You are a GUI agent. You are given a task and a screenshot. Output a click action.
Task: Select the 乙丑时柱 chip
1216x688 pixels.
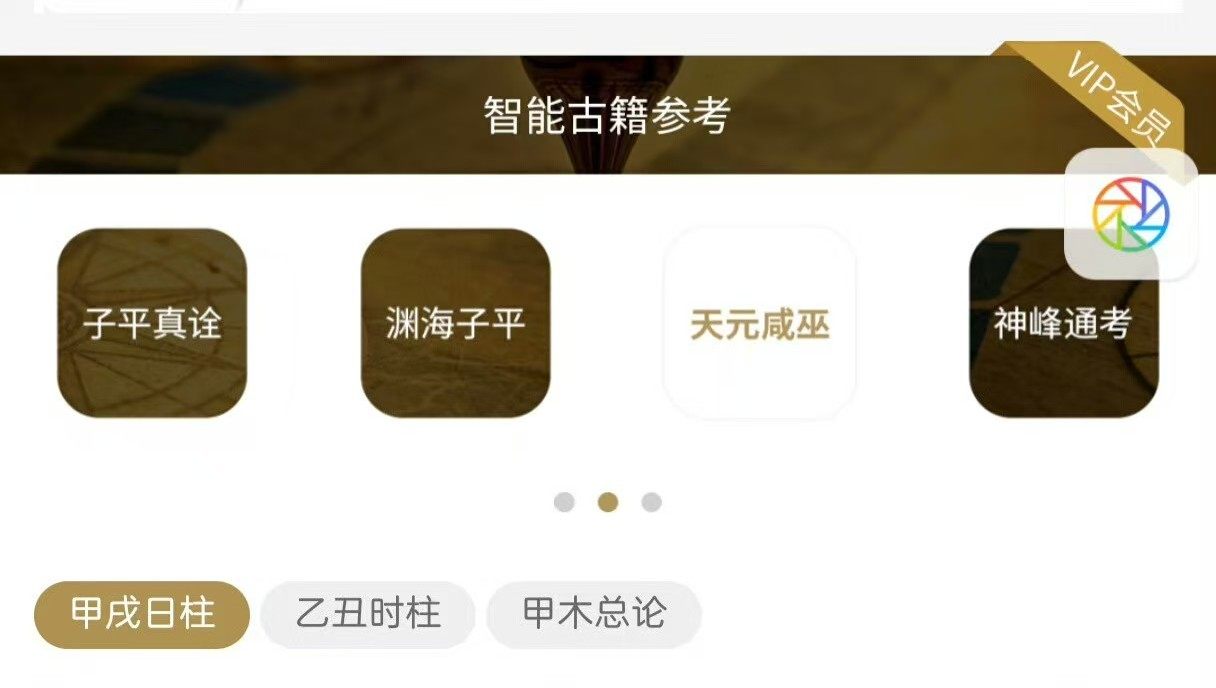[x=368, y=614]
